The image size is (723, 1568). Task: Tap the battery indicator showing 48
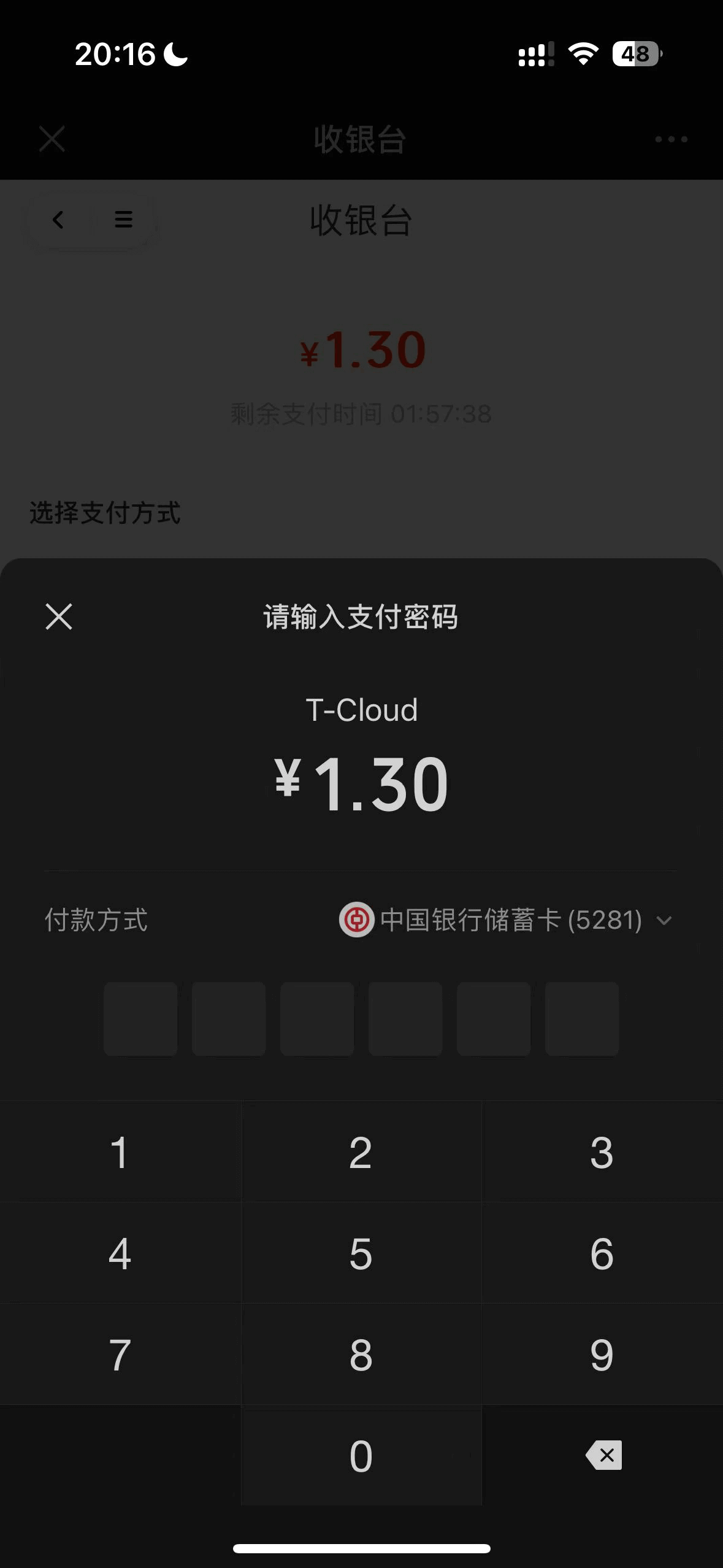tap(636, 55)
